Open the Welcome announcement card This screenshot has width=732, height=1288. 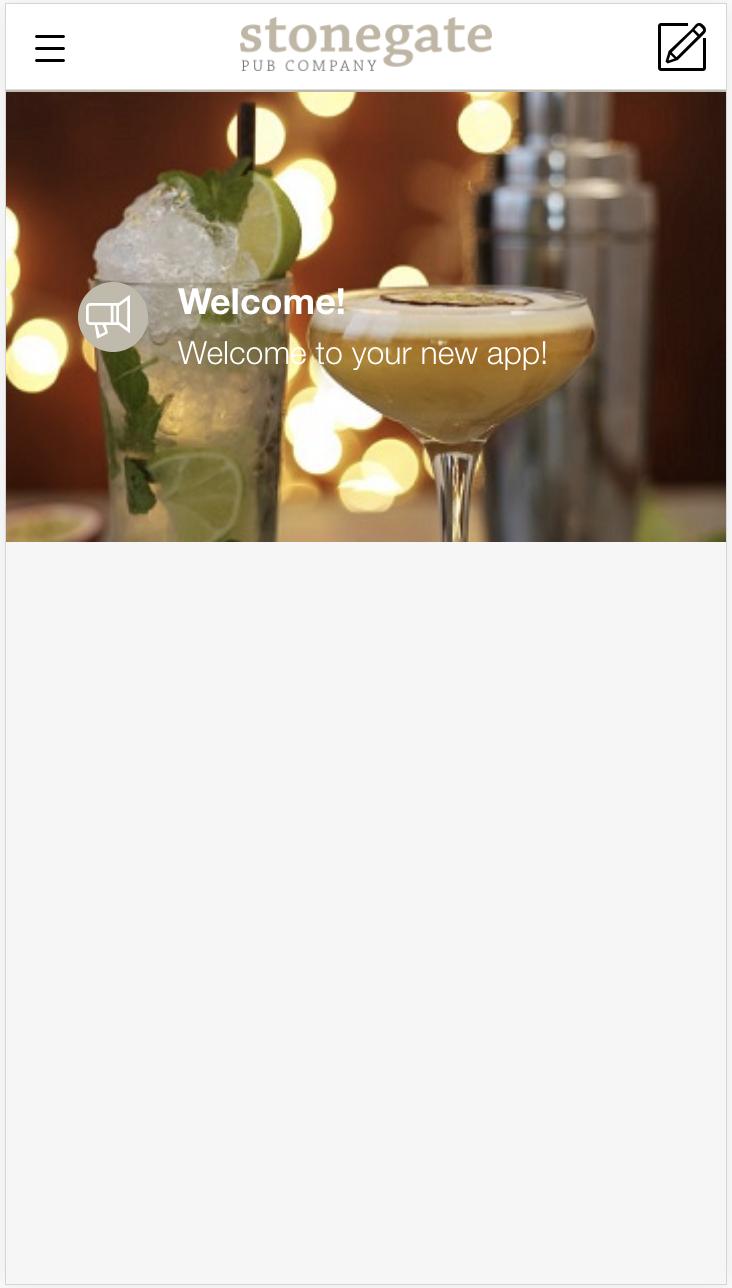[366, 317]
